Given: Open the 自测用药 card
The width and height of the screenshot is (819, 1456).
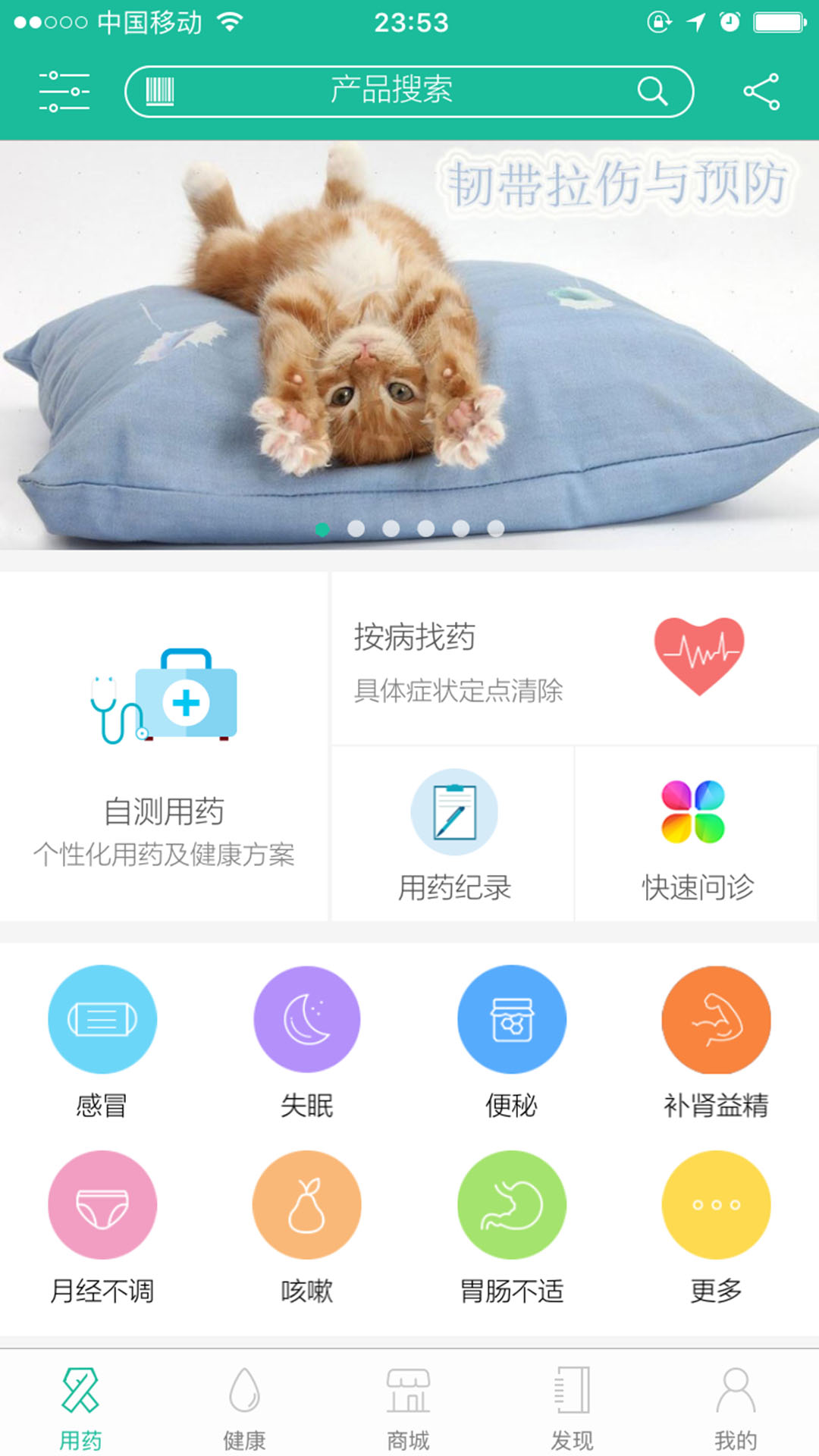Looking at the screenshot, I should click(x=164, y=747).
